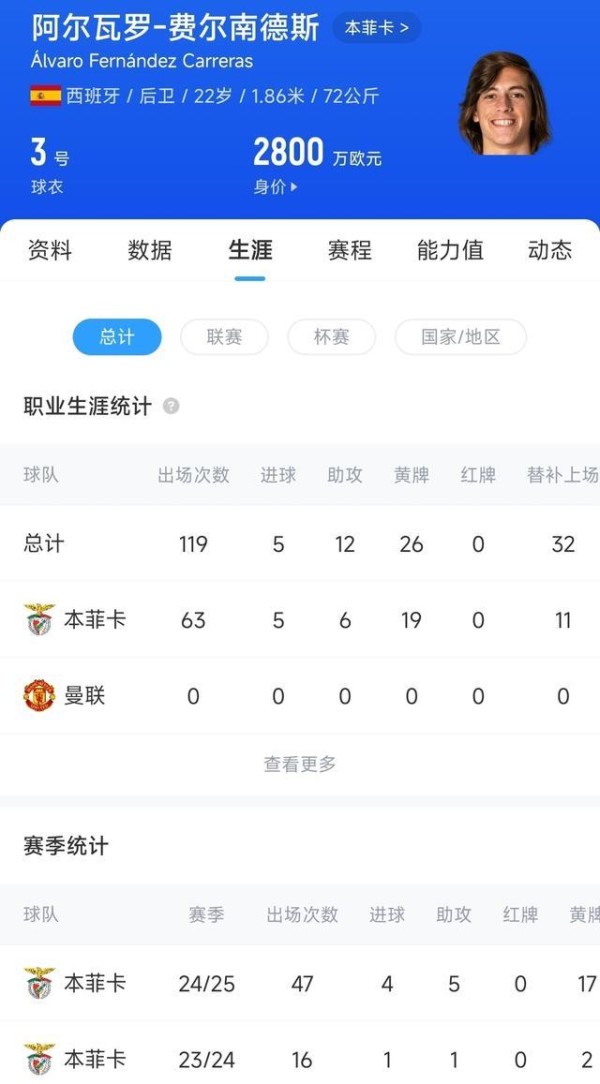Open the 身价 market value details
Image resolution: width=600 pixels, height=1084 pixels.
[x=275, y=187]
